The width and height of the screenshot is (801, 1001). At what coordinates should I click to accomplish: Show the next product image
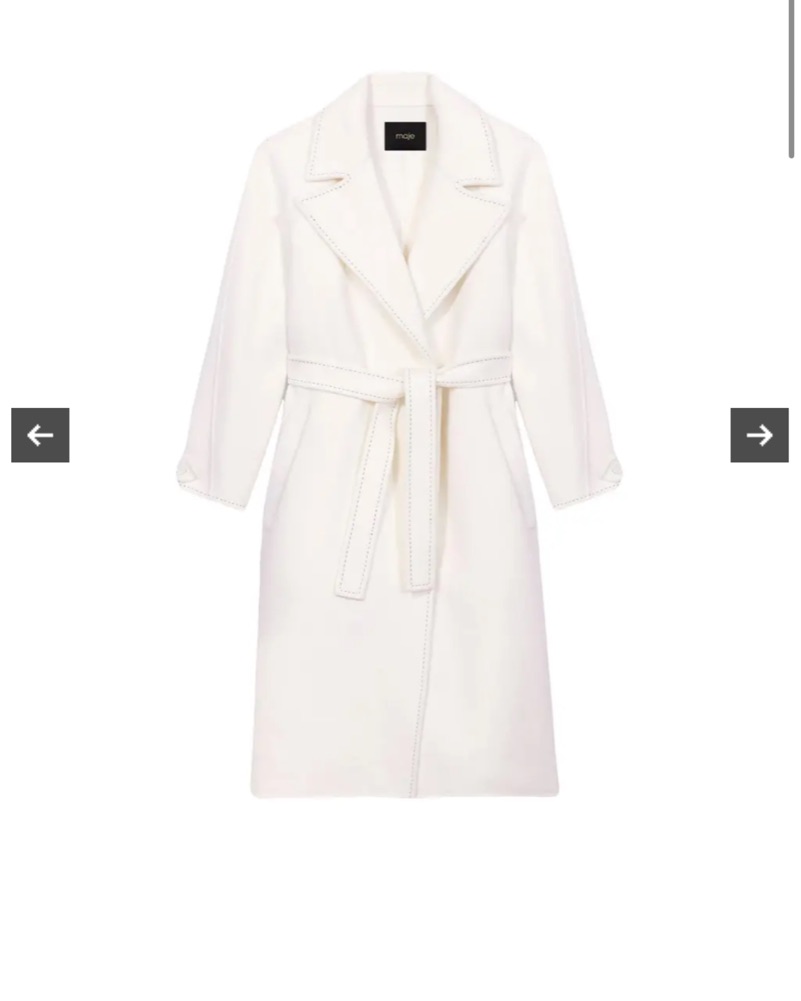tap(759, 435)
